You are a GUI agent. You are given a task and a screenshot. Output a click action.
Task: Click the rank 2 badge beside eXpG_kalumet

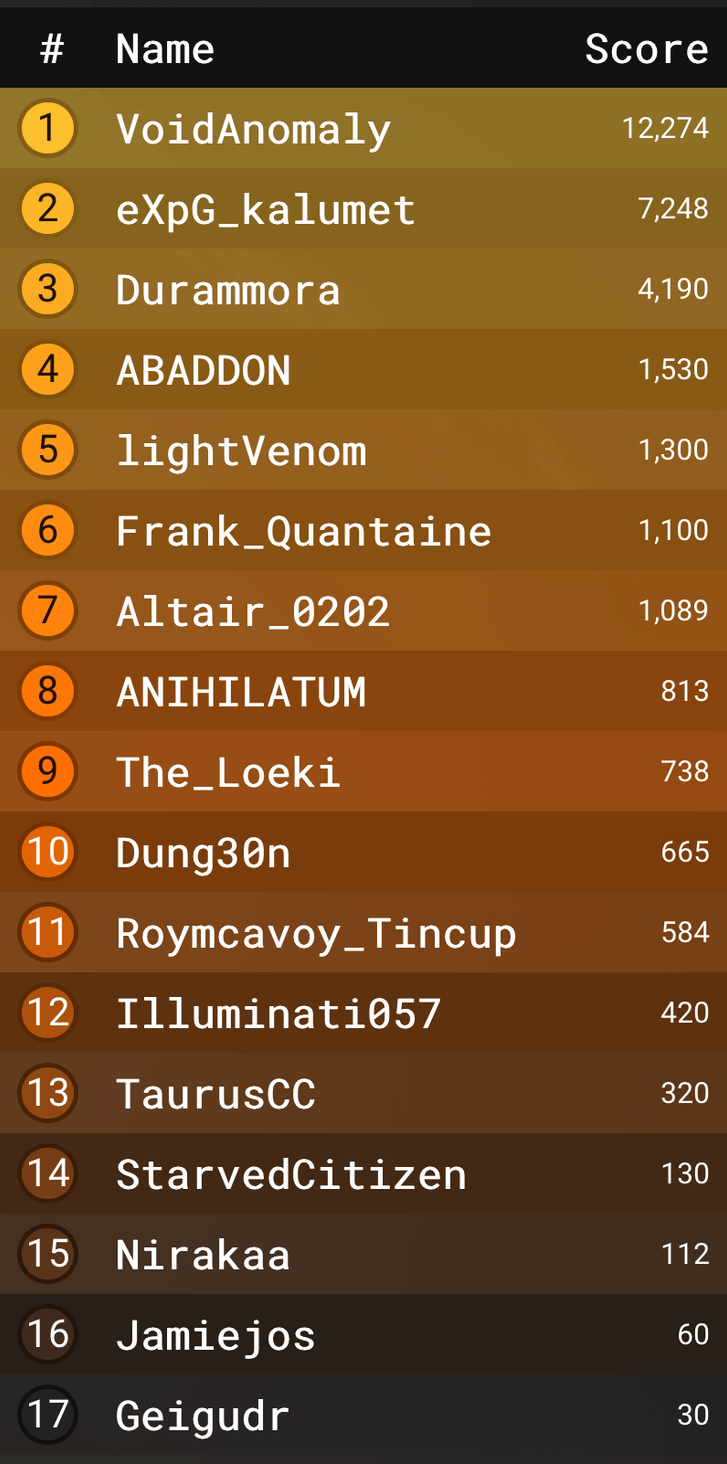tap(47, 209)
